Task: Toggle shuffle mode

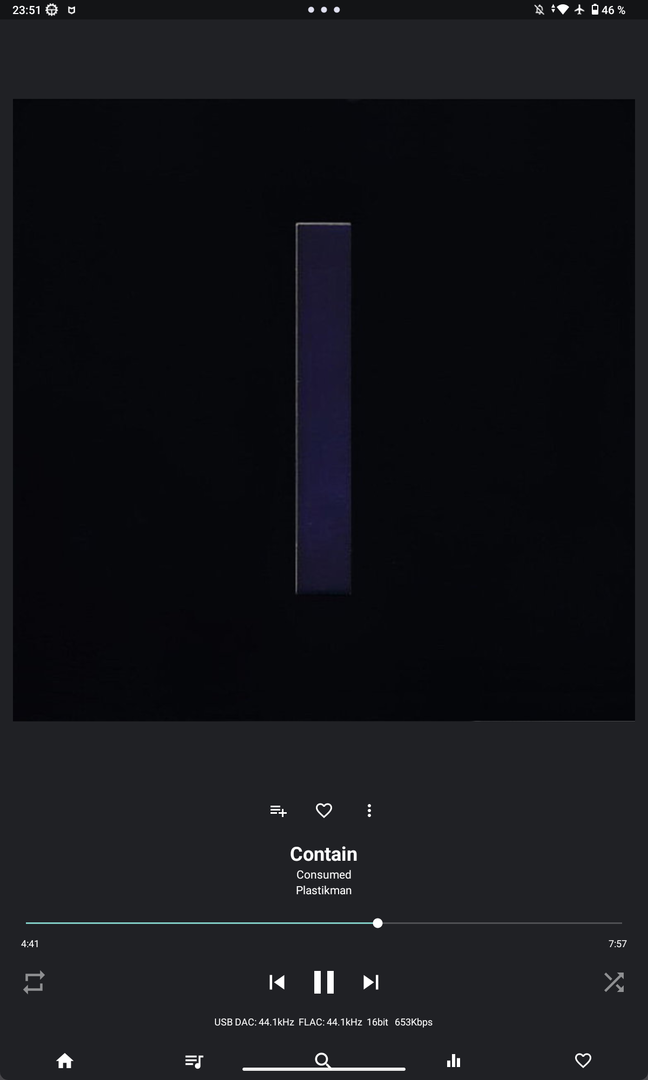Action: click(613, 982)
